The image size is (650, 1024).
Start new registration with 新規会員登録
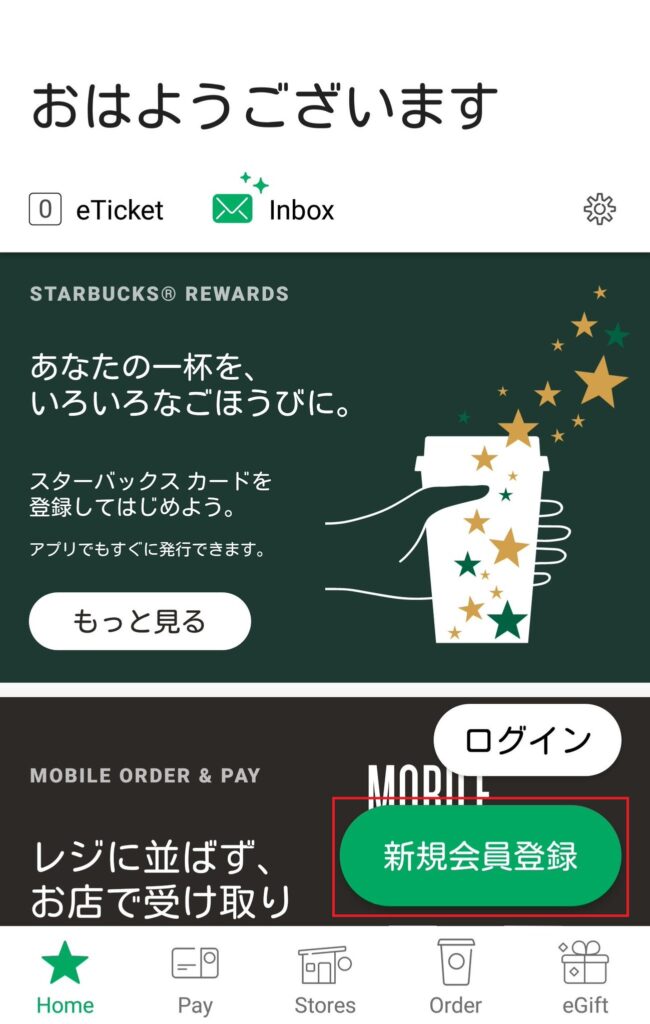tap(480, 856)
